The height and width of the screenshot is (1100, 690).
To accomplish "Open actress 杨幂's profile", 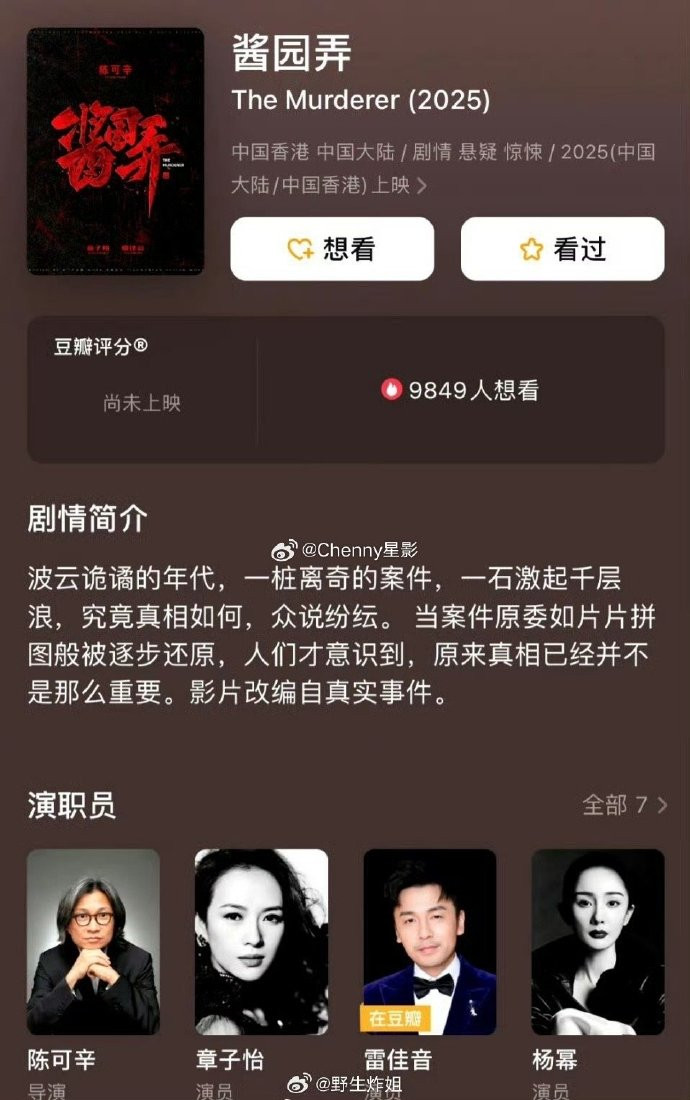I will click(x=597, y=941).
